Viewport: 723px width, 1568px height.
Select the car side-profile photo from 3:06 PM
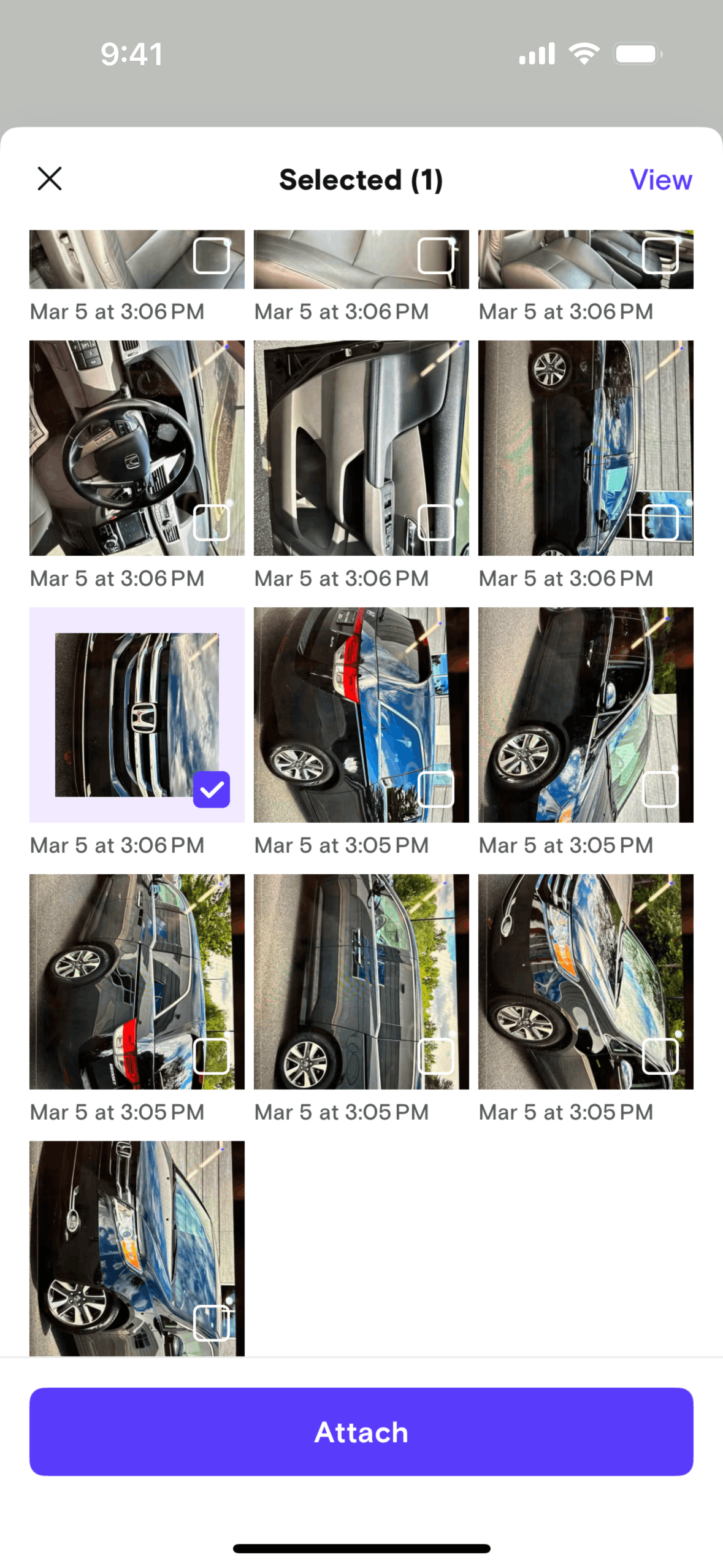click(660, 523)
